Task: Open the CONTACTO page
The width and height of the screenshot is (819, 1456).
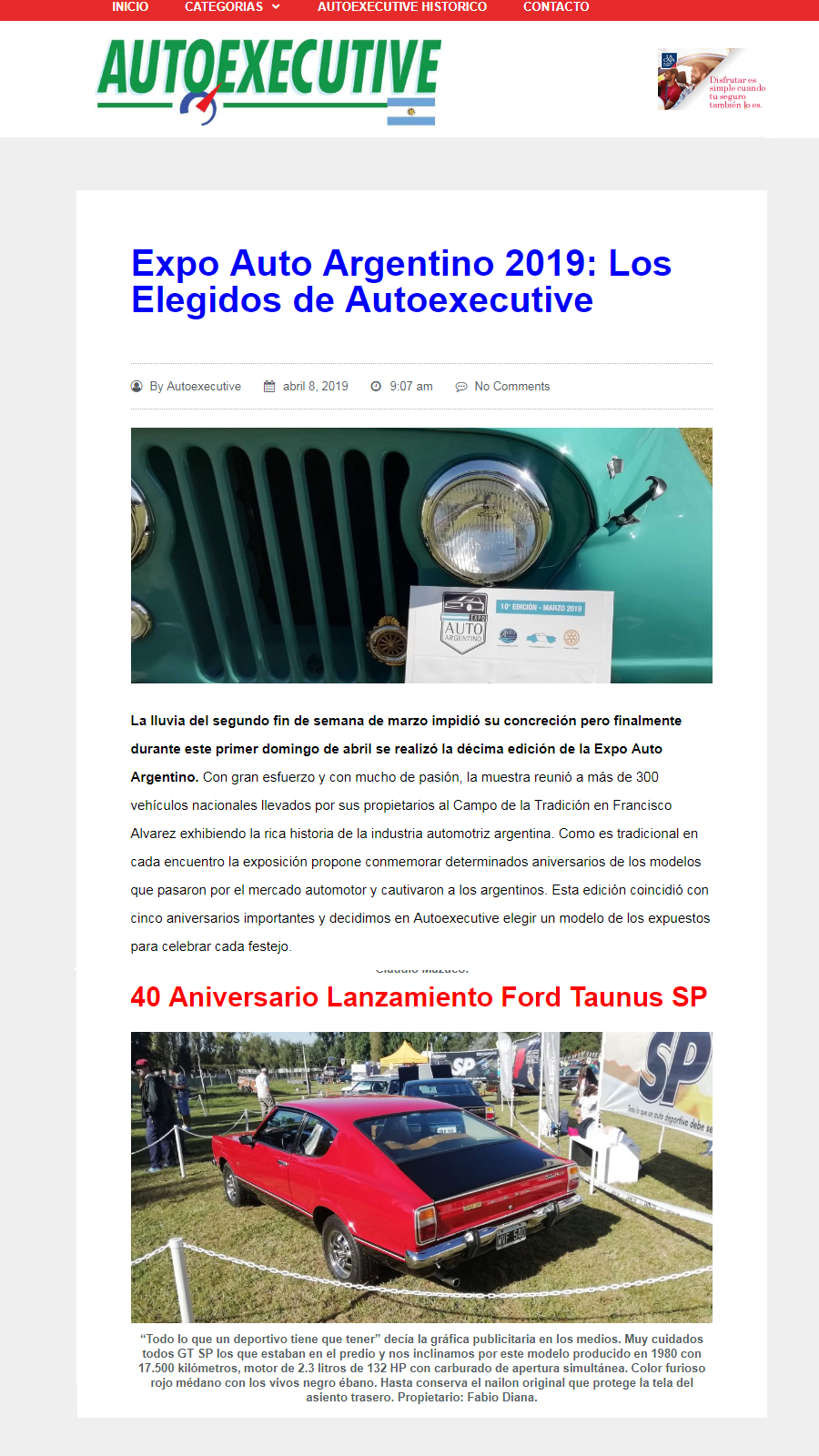Action: [x=556, y=7]
